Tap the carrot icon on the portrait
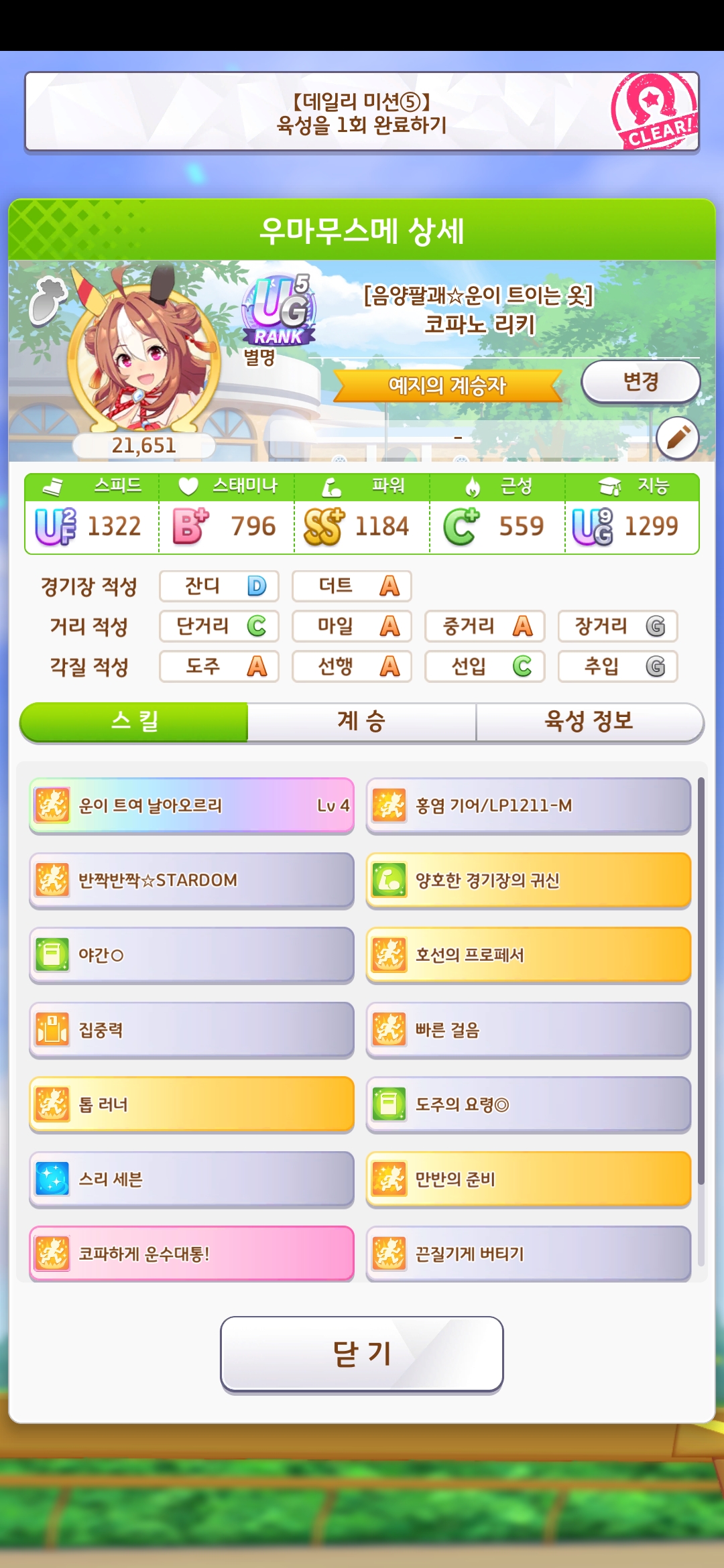 [x=48, y=300]
